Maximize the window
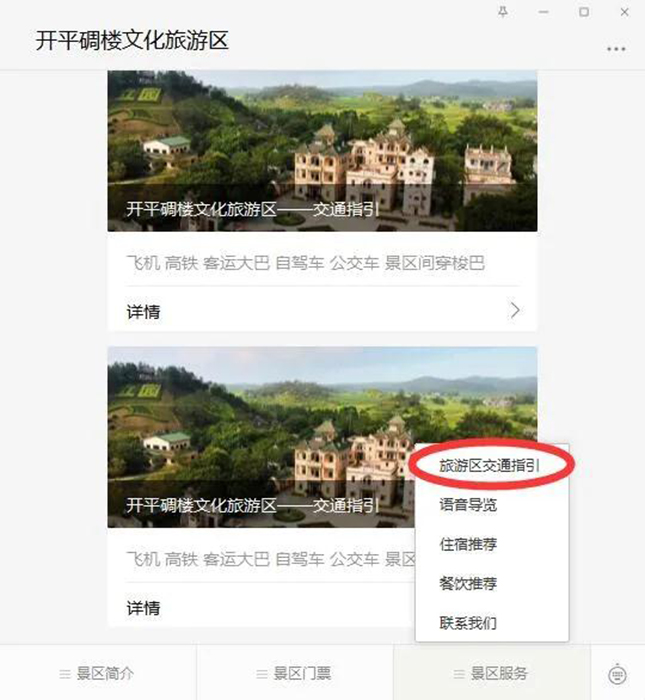The image size is (645, 700). pos(584,12)
